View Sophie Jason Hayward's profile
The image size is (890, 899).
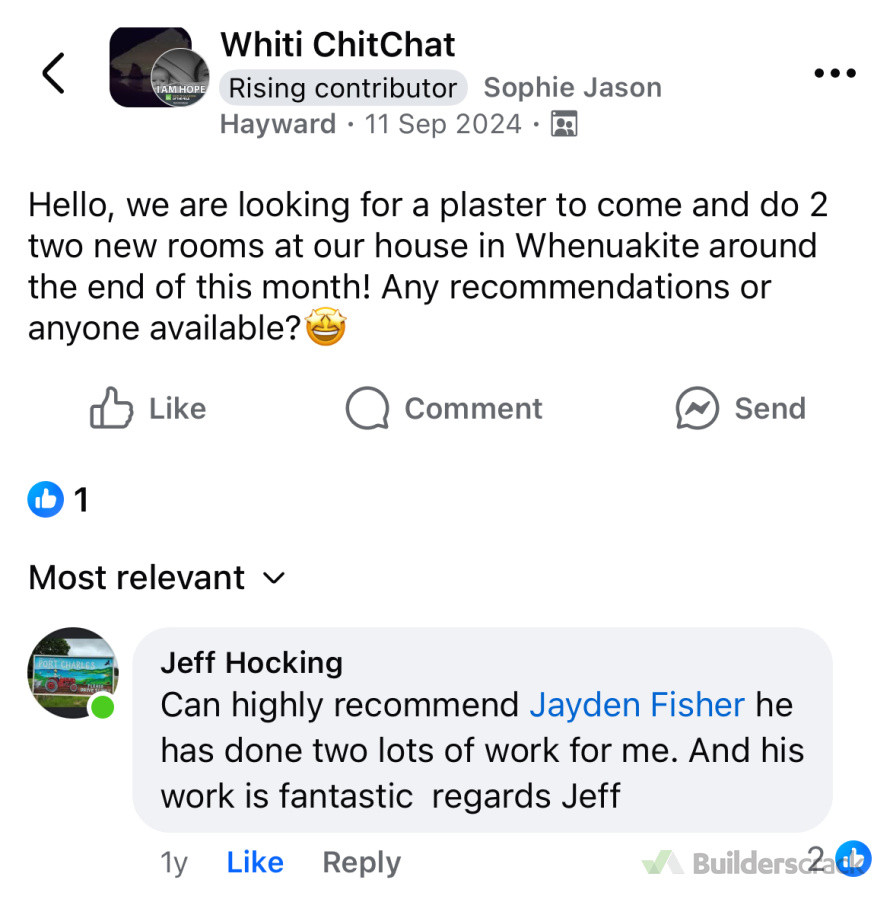pyautogui.click(x=572, y=88)
